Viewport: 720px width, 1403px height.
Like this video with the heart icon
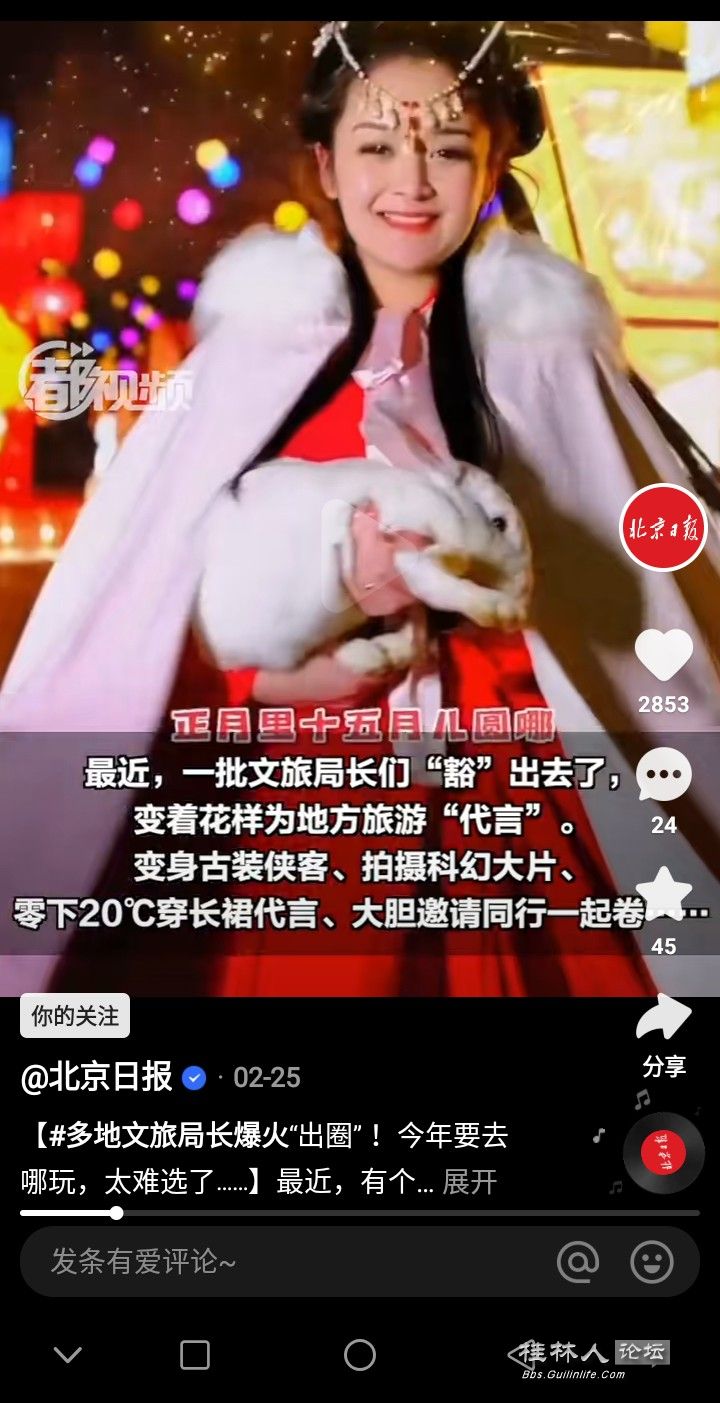[664, 656]
